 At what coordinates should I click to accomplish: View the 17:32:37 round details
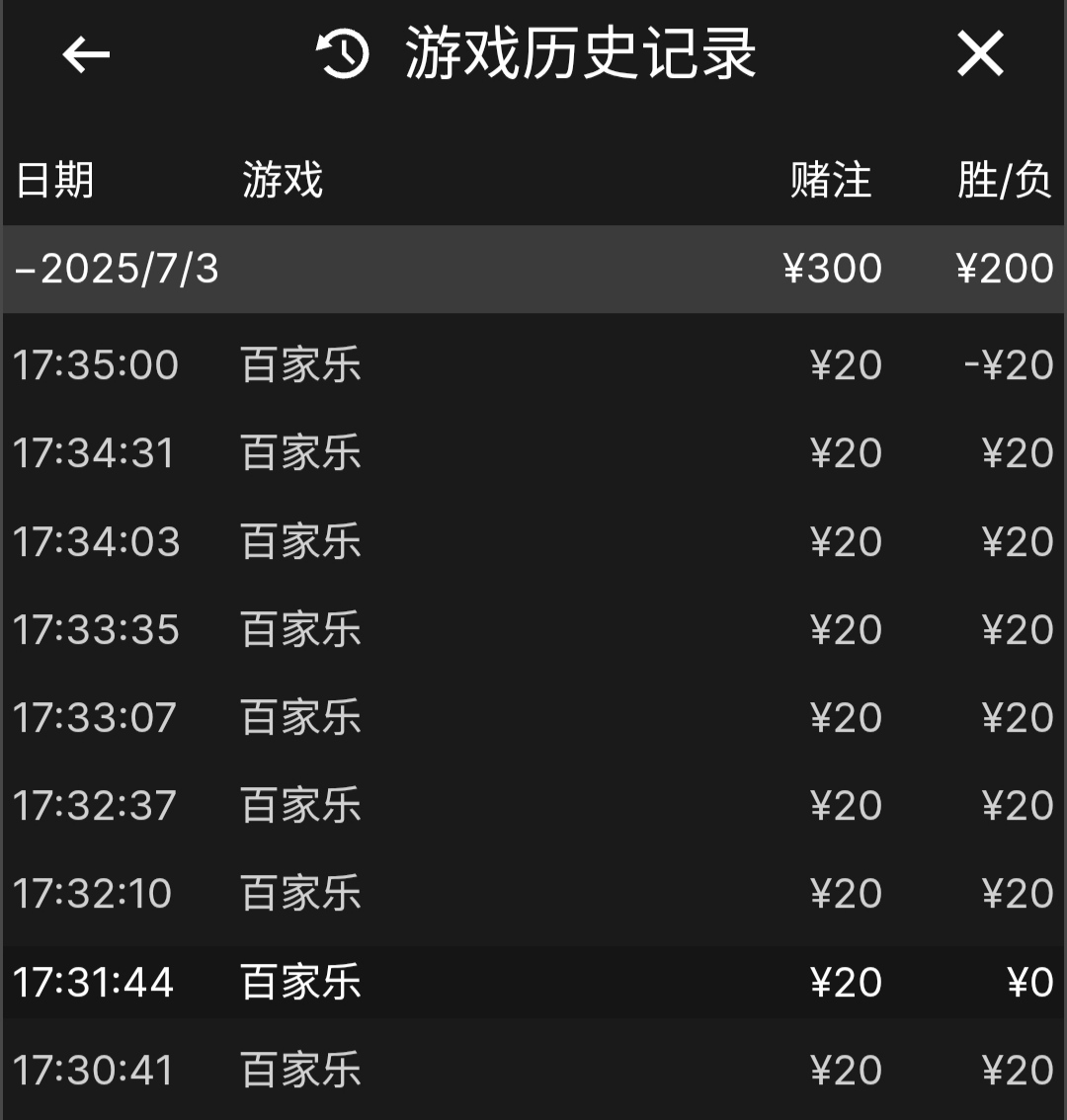click(x=533, y=805)
